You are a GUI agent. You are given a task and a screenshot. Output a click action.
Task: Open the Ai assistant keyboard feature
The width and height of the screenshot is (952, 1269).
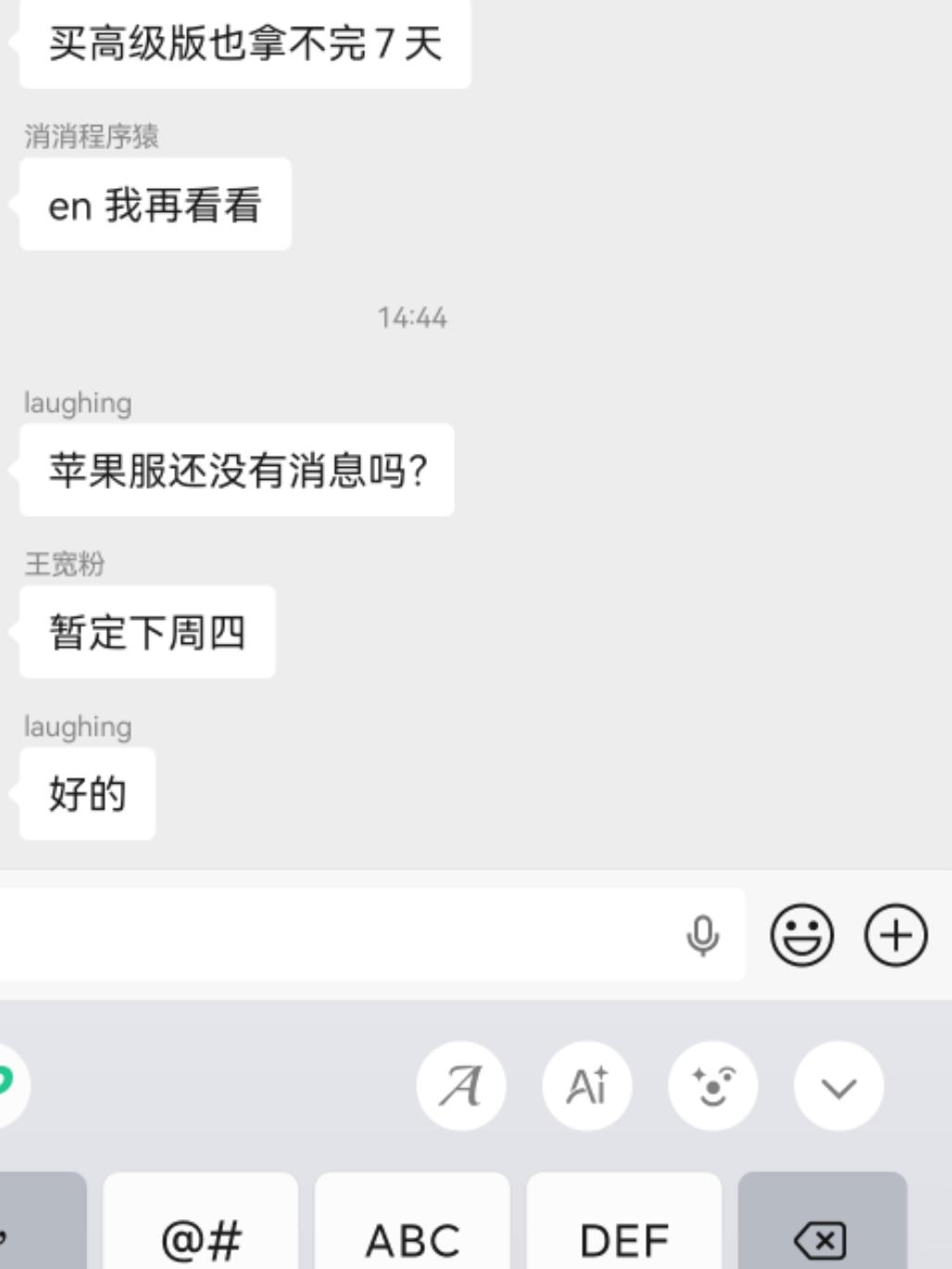pyautogui.click(x=587, y=1086)
